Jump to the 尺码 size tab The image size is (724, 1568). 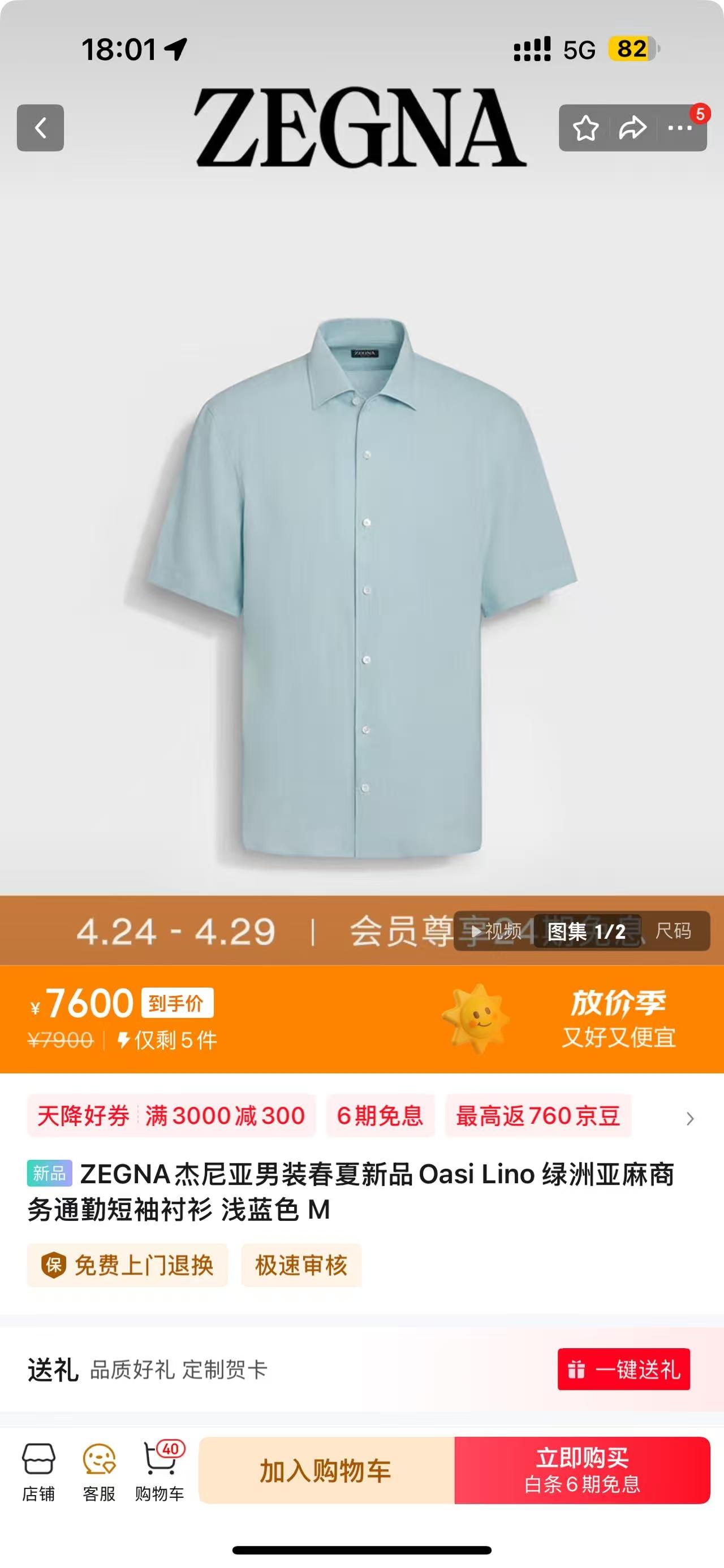673,931
